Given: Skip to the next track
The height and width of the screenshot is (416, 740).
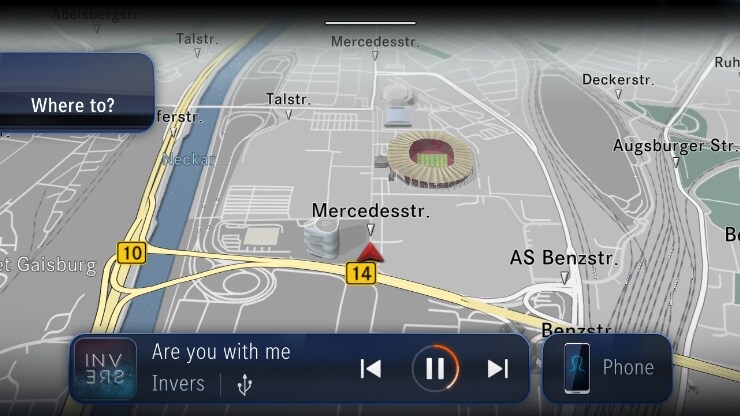Looking at the screenshot, I should click(x=497, y=369).
